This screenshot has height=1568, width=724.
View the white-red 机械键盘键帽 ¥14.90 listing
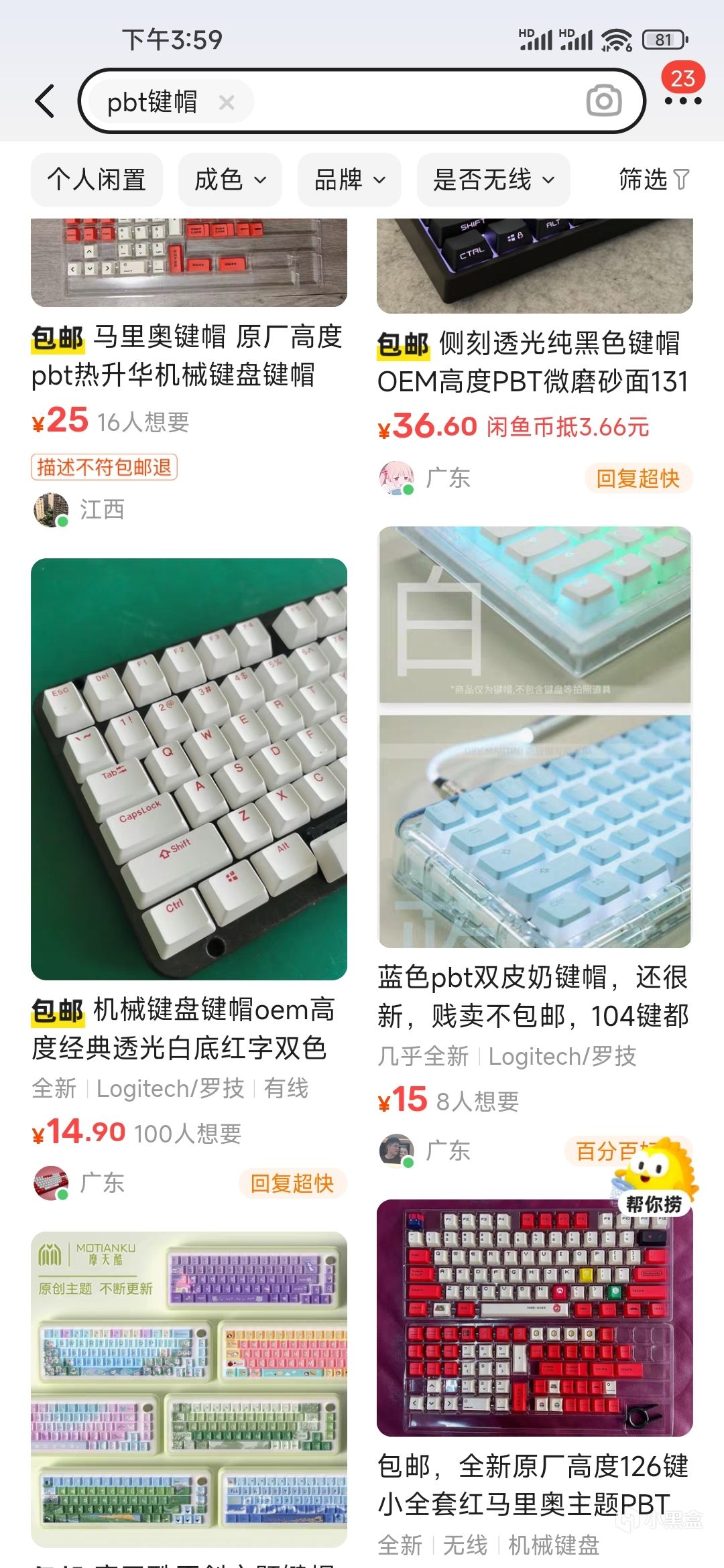coord(189,769)
